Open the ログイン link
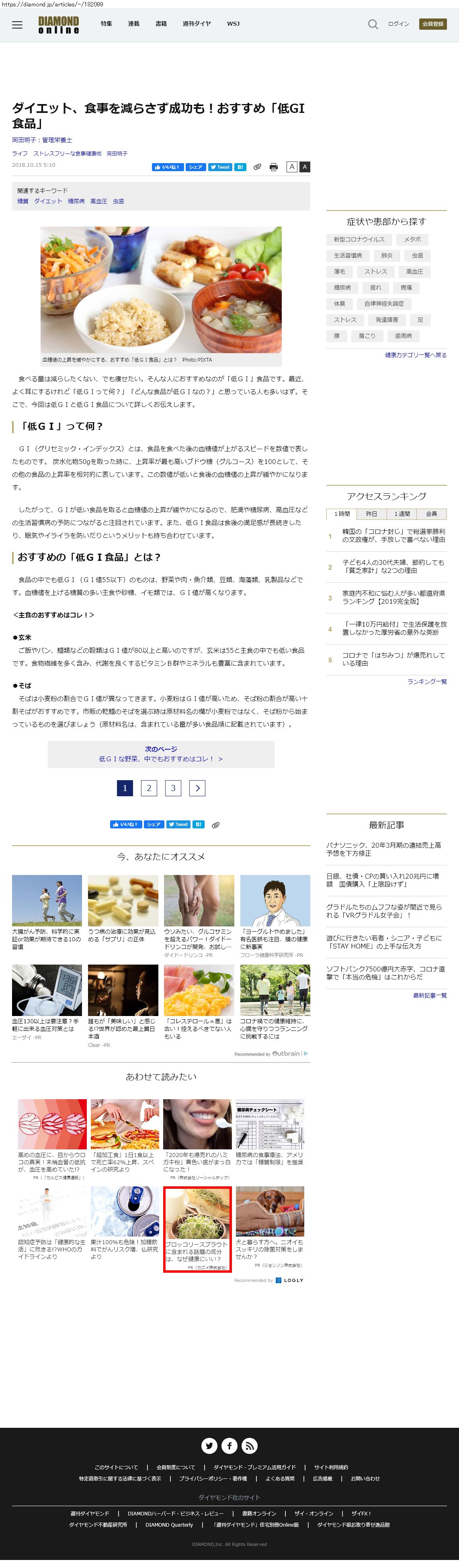Image resolution: width=459 pixels, height=1568 pixels. point(398,25)
